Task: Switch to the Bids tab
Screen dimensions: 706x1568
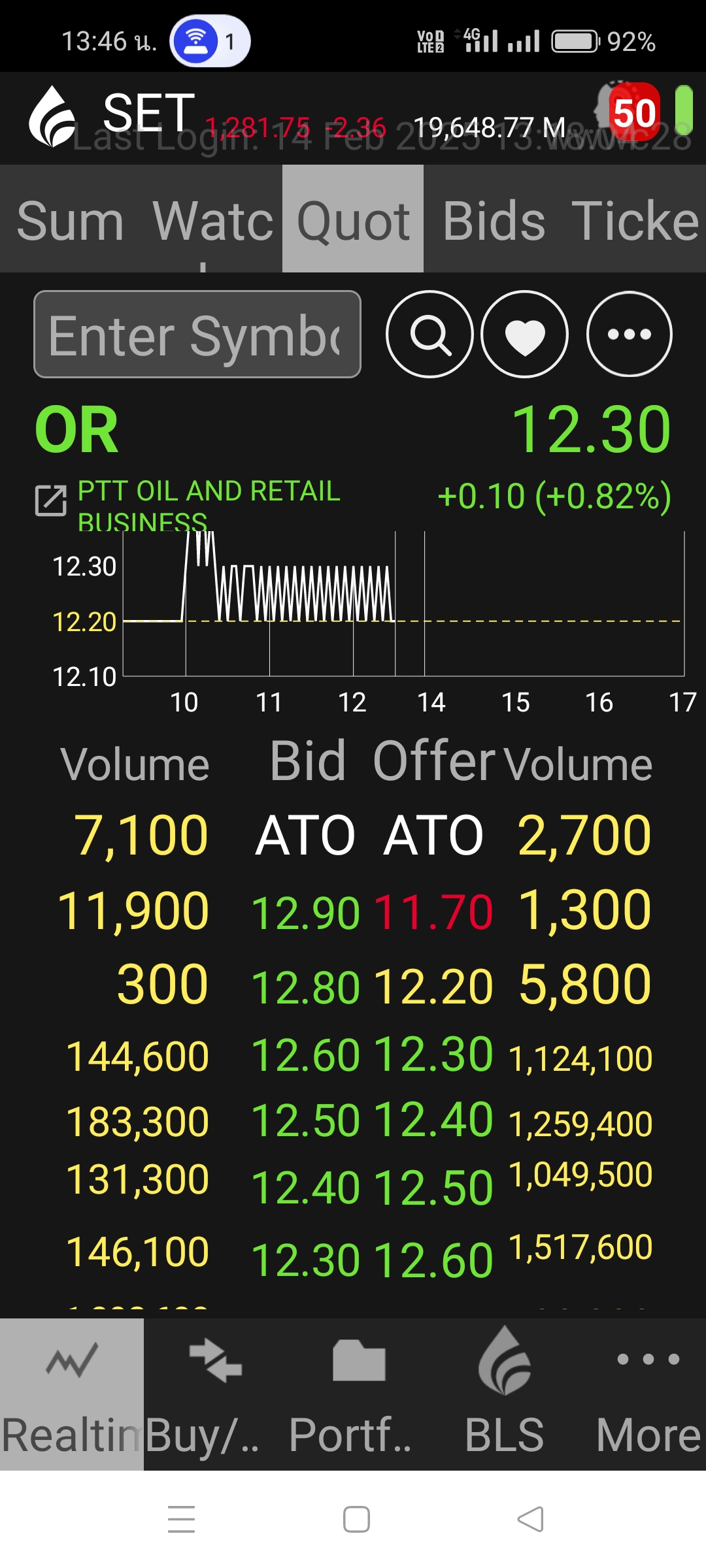Action: pos(494,221)
